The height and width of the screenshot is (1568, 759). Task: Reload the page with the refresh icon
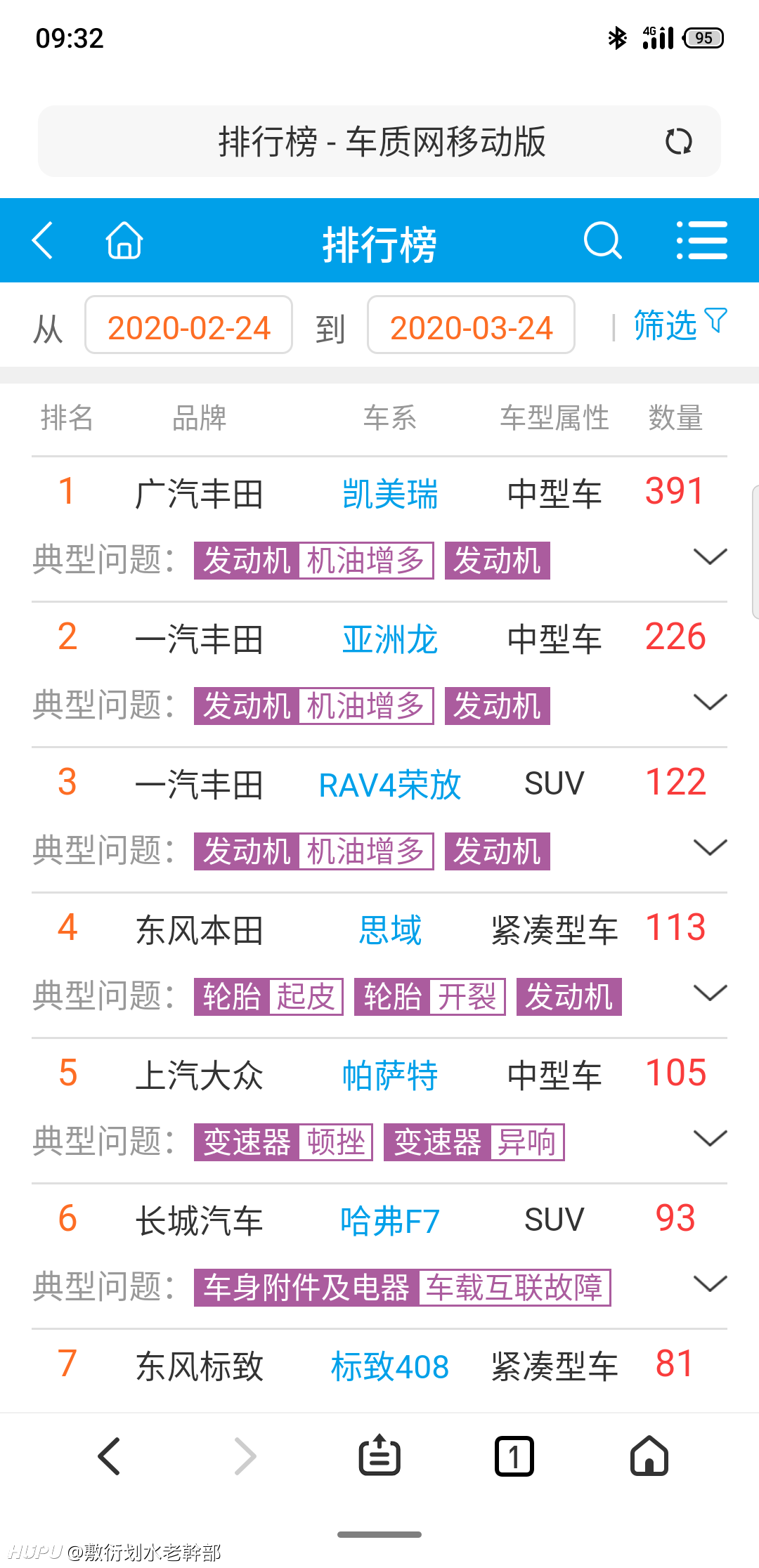[x=678, y=141]
